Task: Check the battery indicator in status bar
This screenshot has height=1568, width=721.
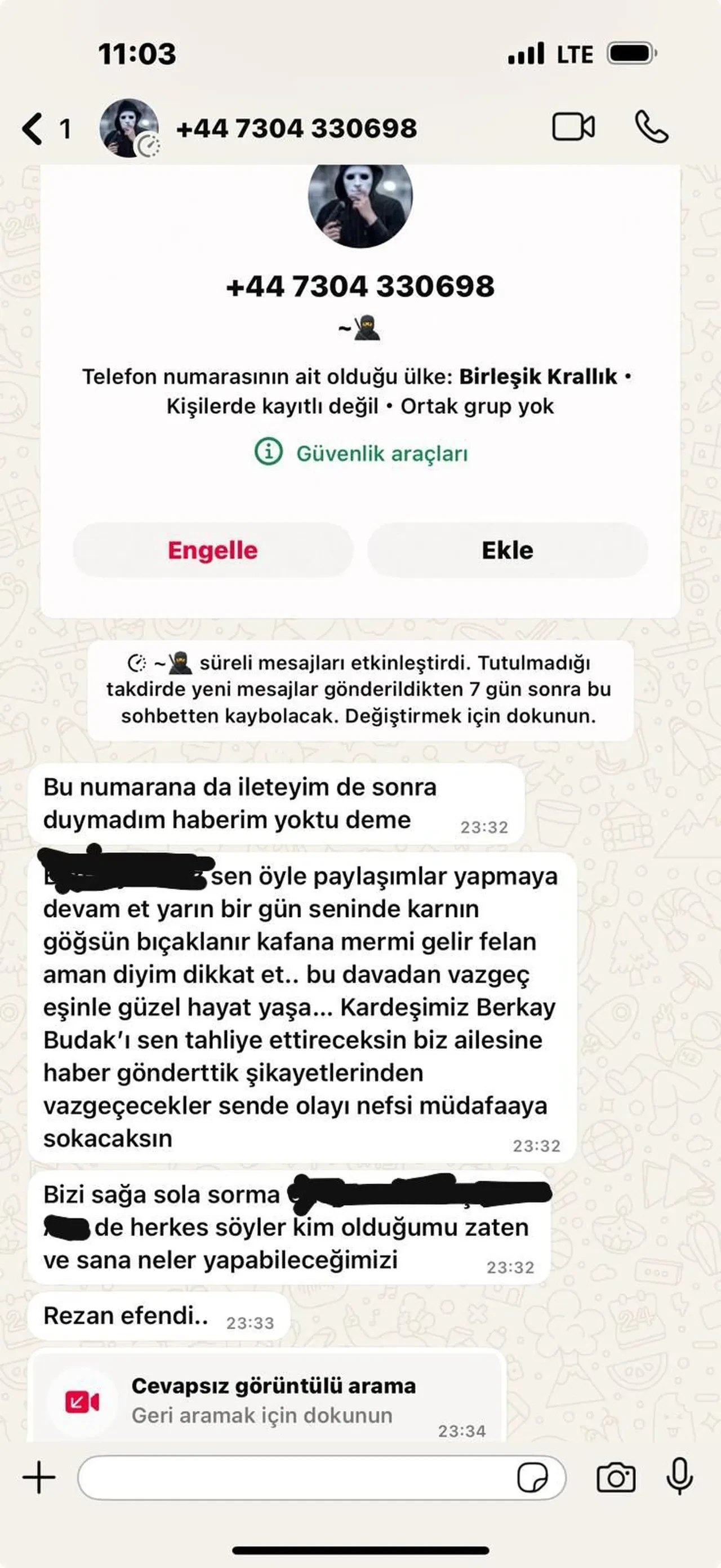Action: (630, 54)
